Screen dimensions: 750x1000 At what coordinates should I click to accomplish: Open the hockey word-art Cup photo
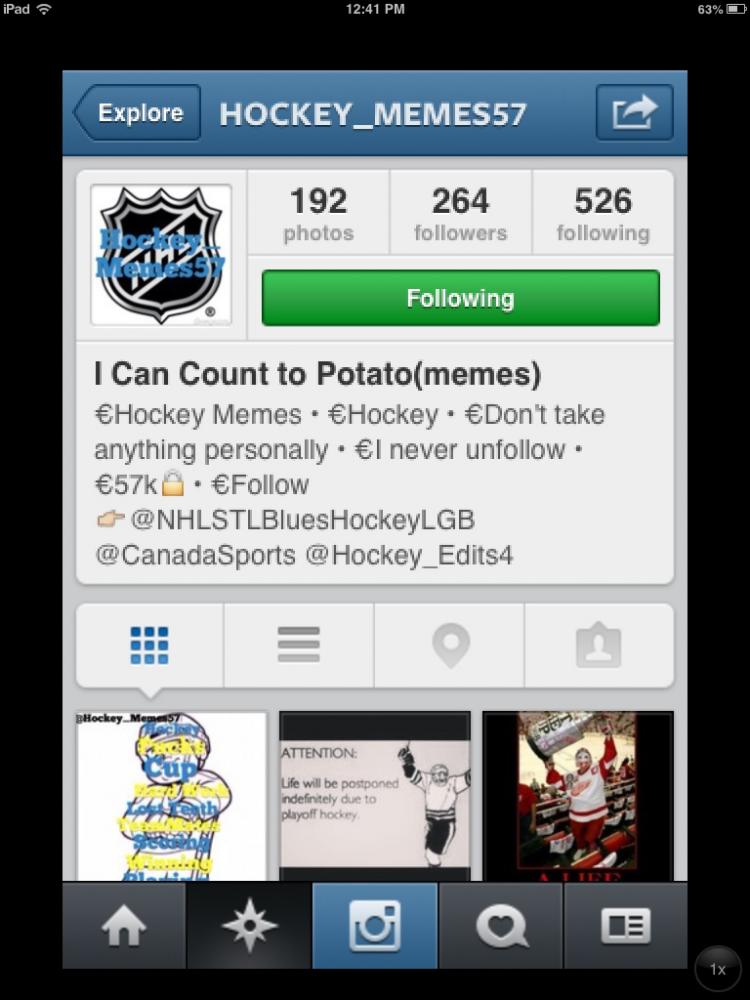[172, 796]
